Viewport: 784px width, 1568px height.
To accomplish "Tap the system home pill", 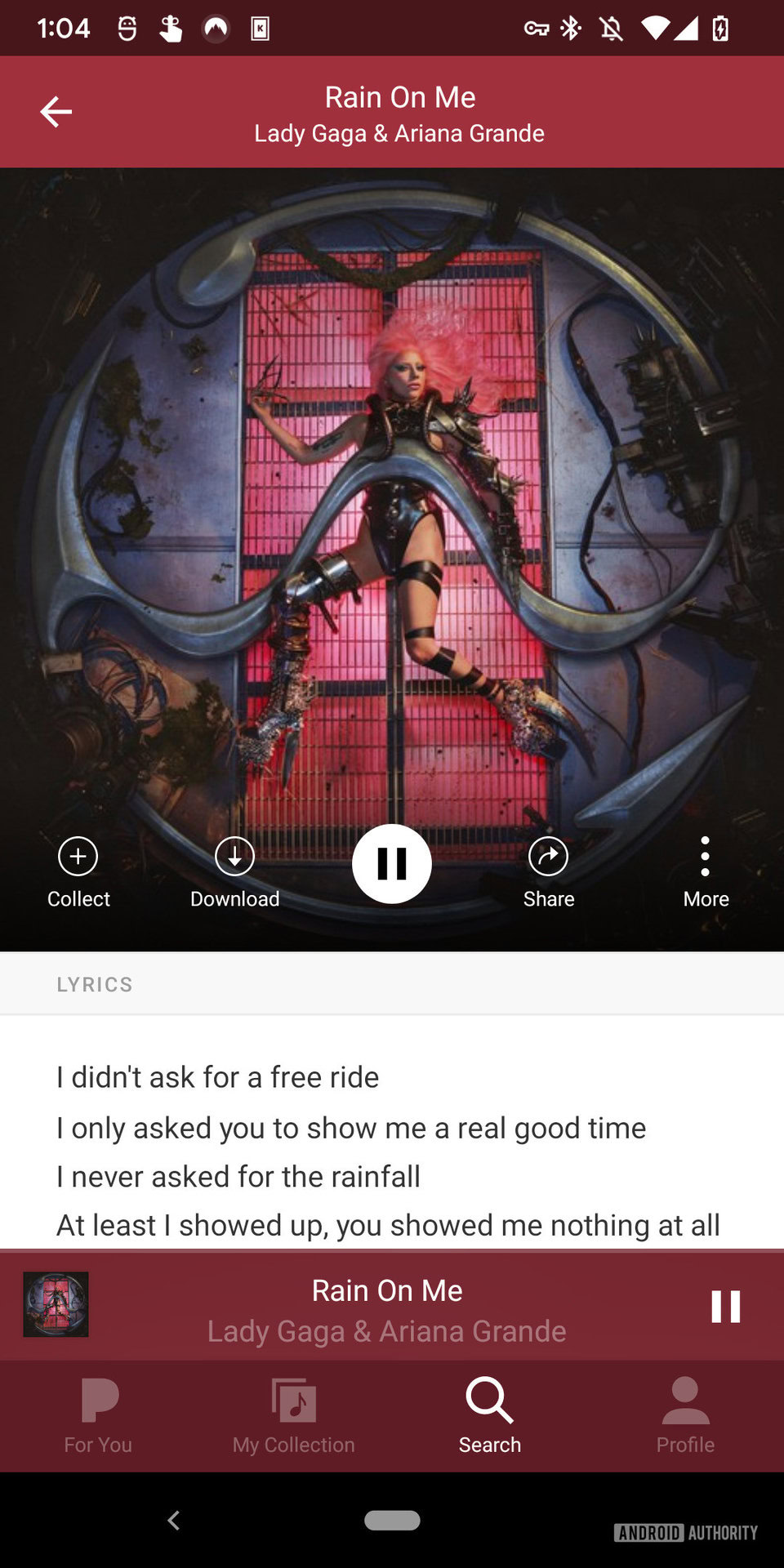I will click(x=392, y=1520).
